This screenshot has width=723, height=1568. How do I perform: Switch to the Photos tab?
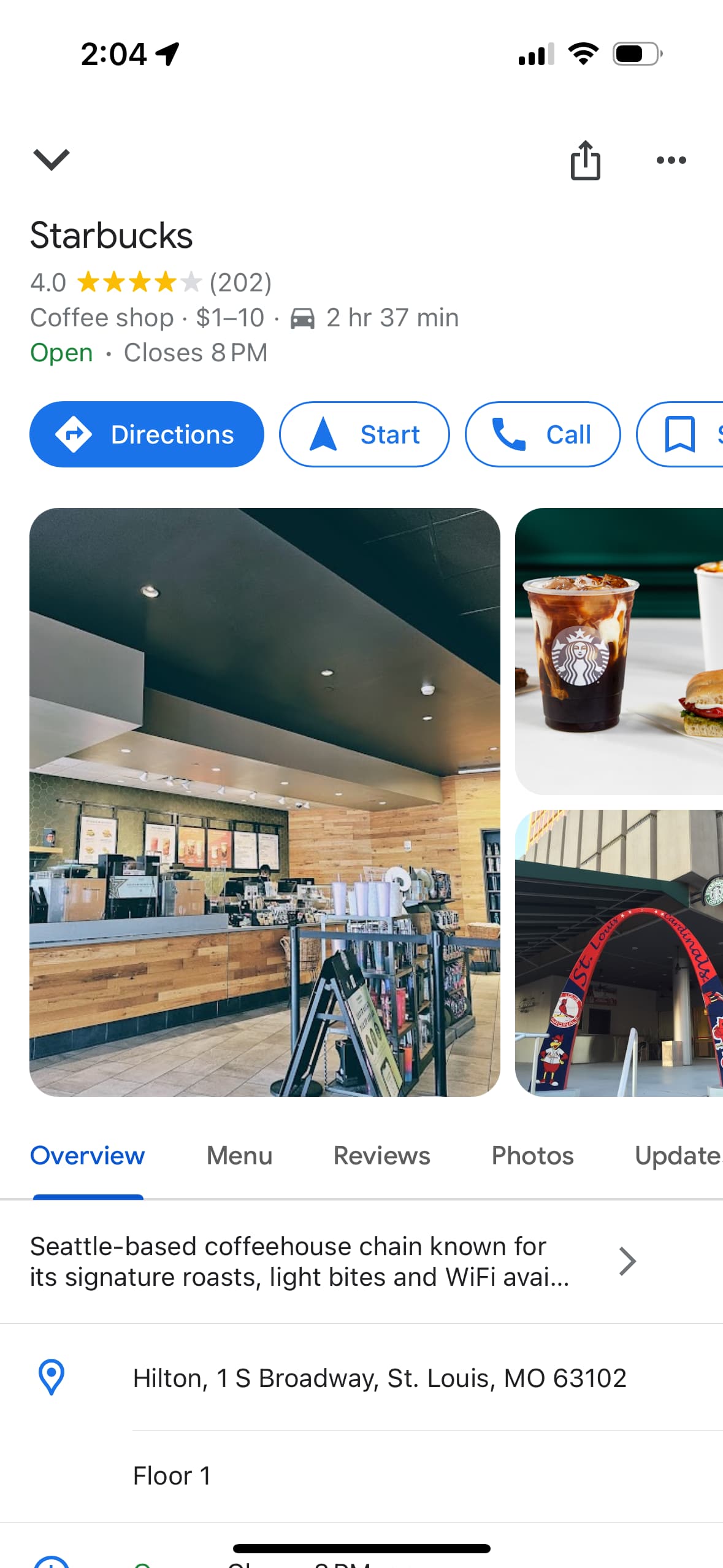point(532,1156)
